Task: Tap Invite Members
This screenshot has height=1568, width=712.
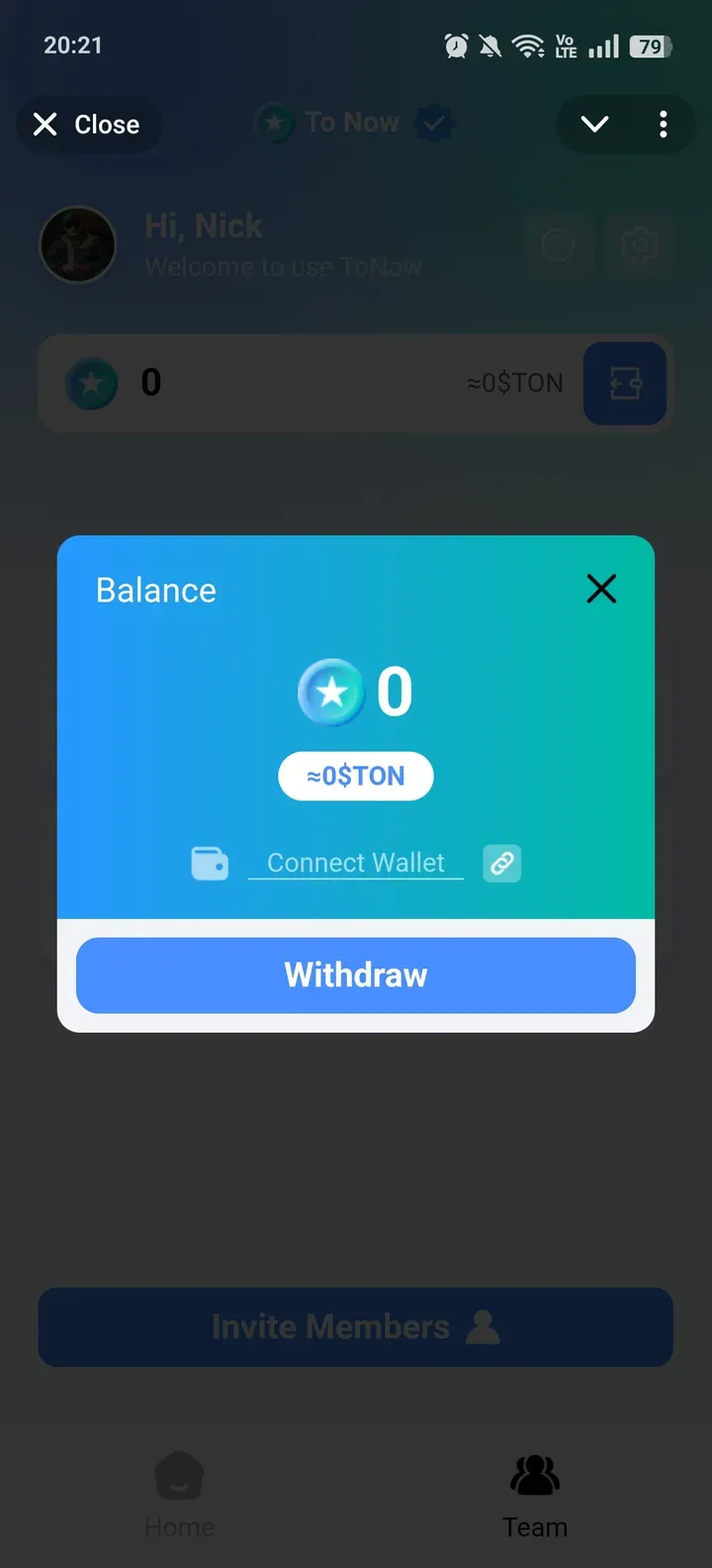Action: point(355,1327)
